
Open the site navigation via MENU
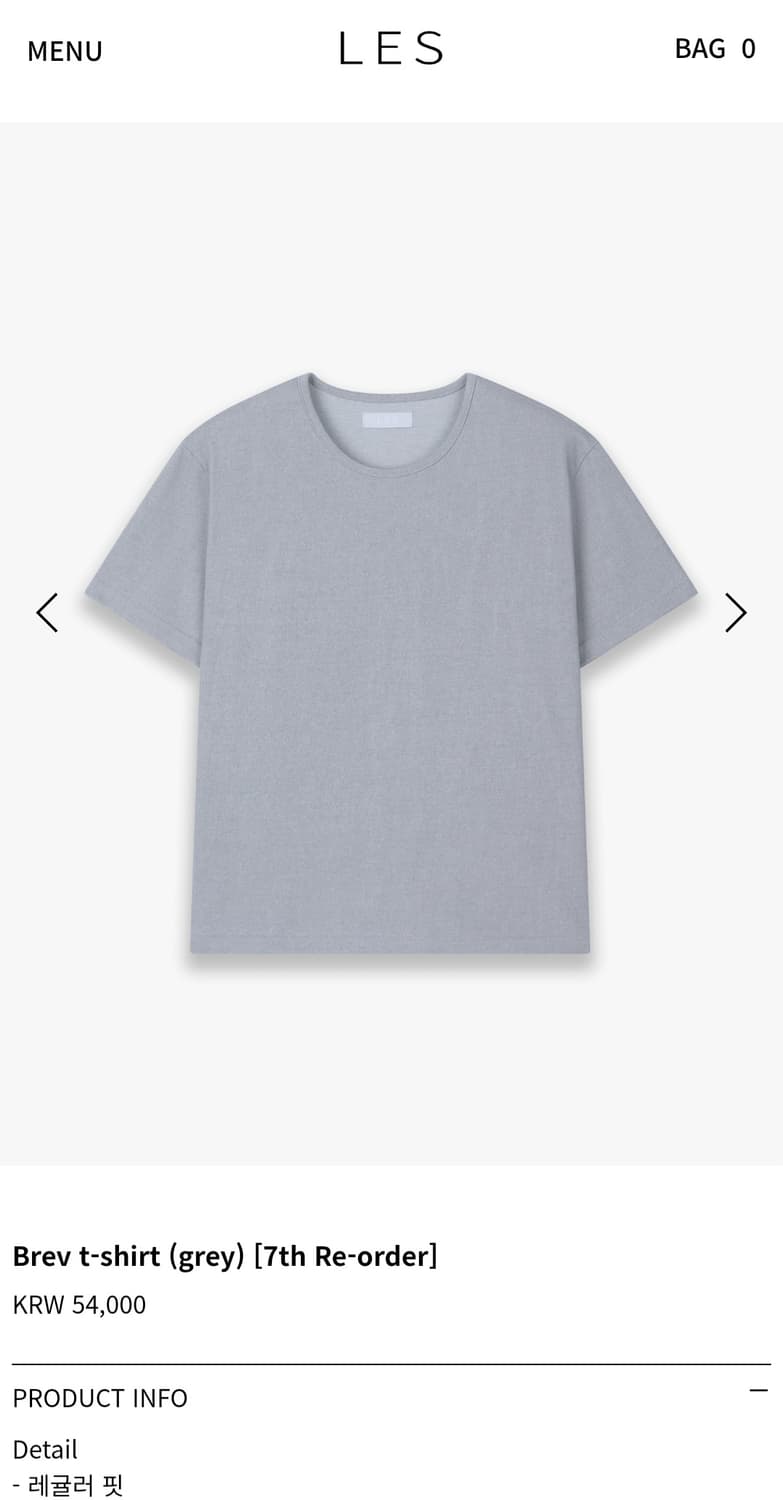pyautogui.click(x=64, y=50)
